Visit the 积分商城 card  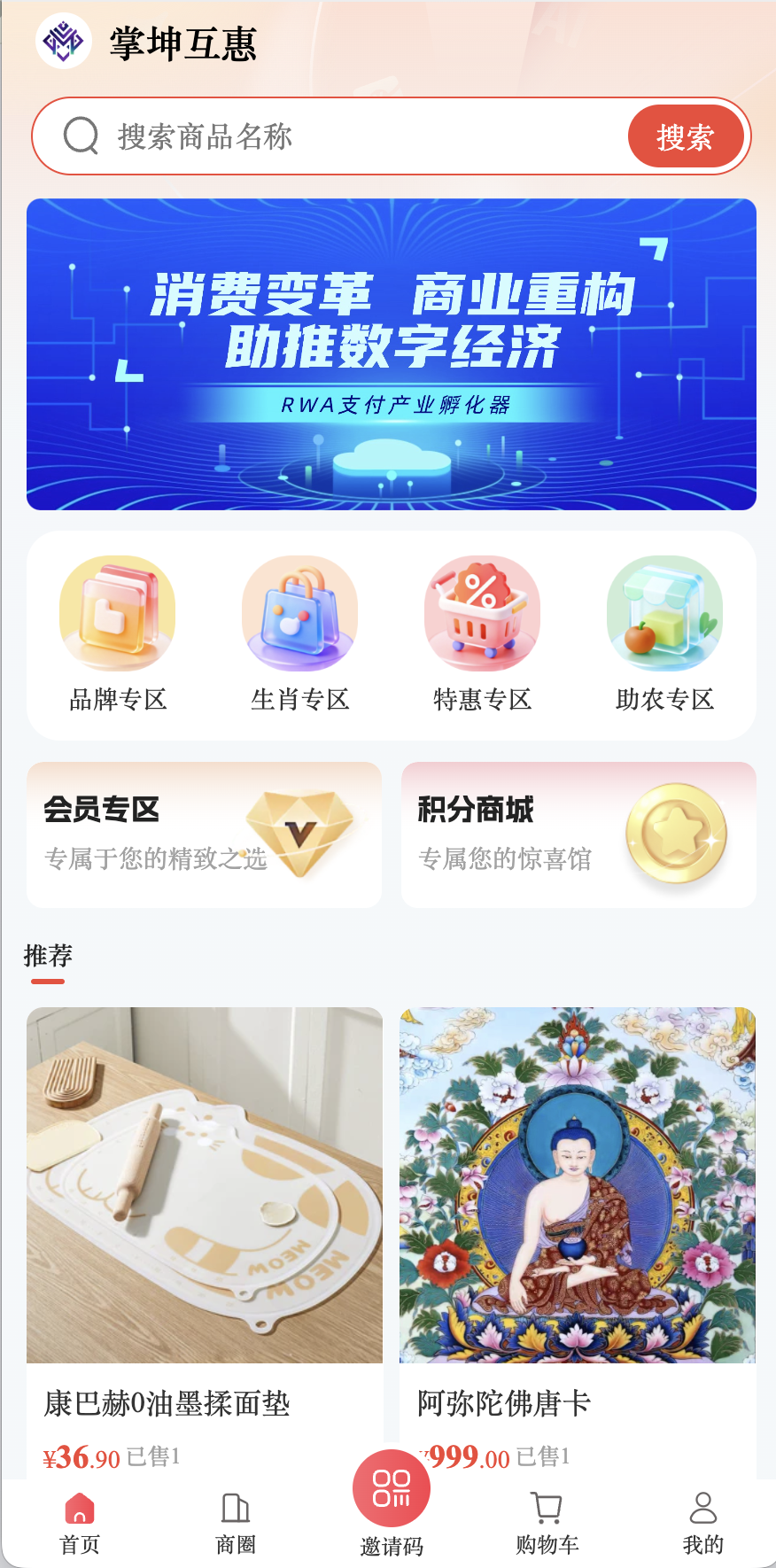coord(578,834)
